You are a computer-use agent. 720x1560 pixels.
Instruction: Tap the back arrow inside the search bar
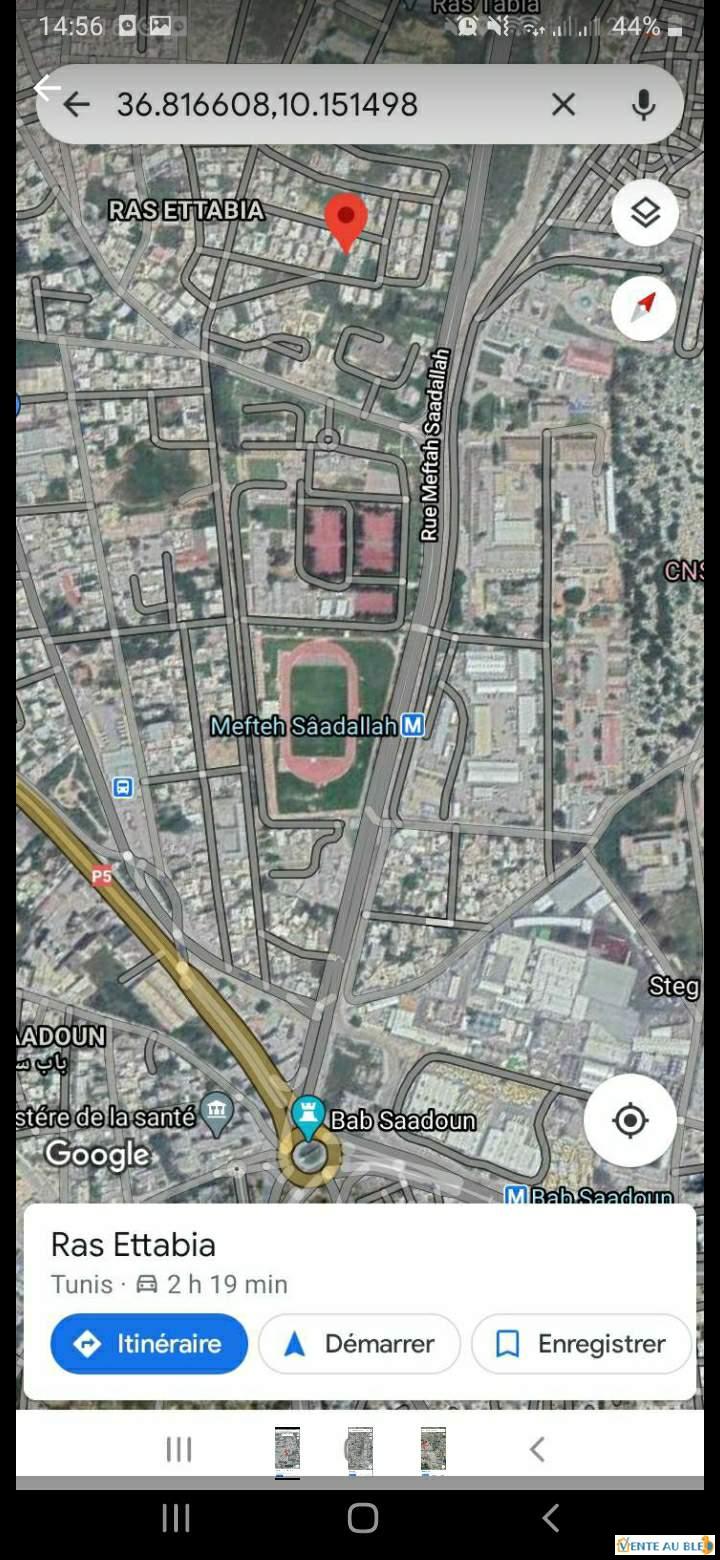coord(77,104)
